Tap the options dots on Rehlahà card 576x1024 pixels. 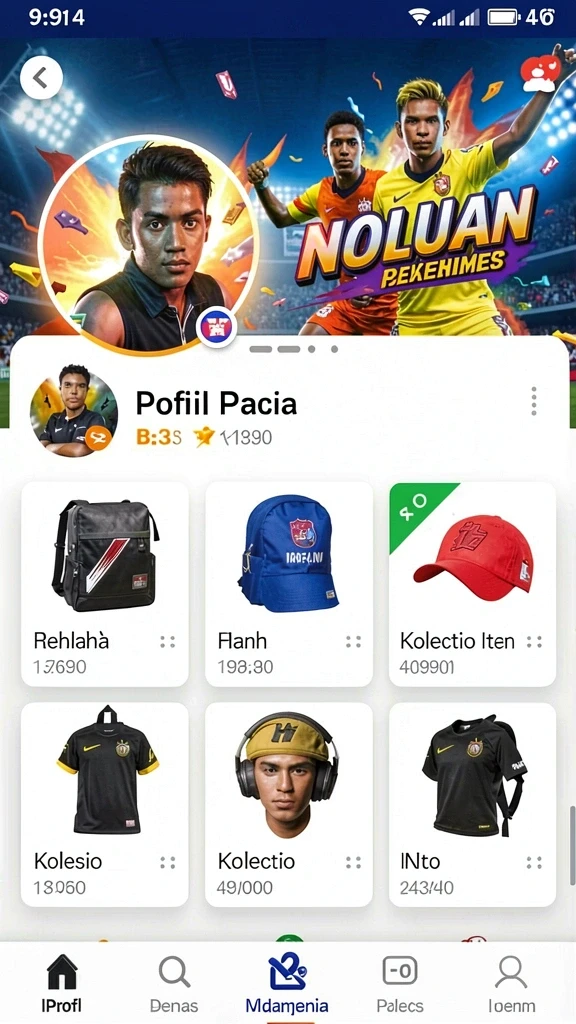click(168, 642)
